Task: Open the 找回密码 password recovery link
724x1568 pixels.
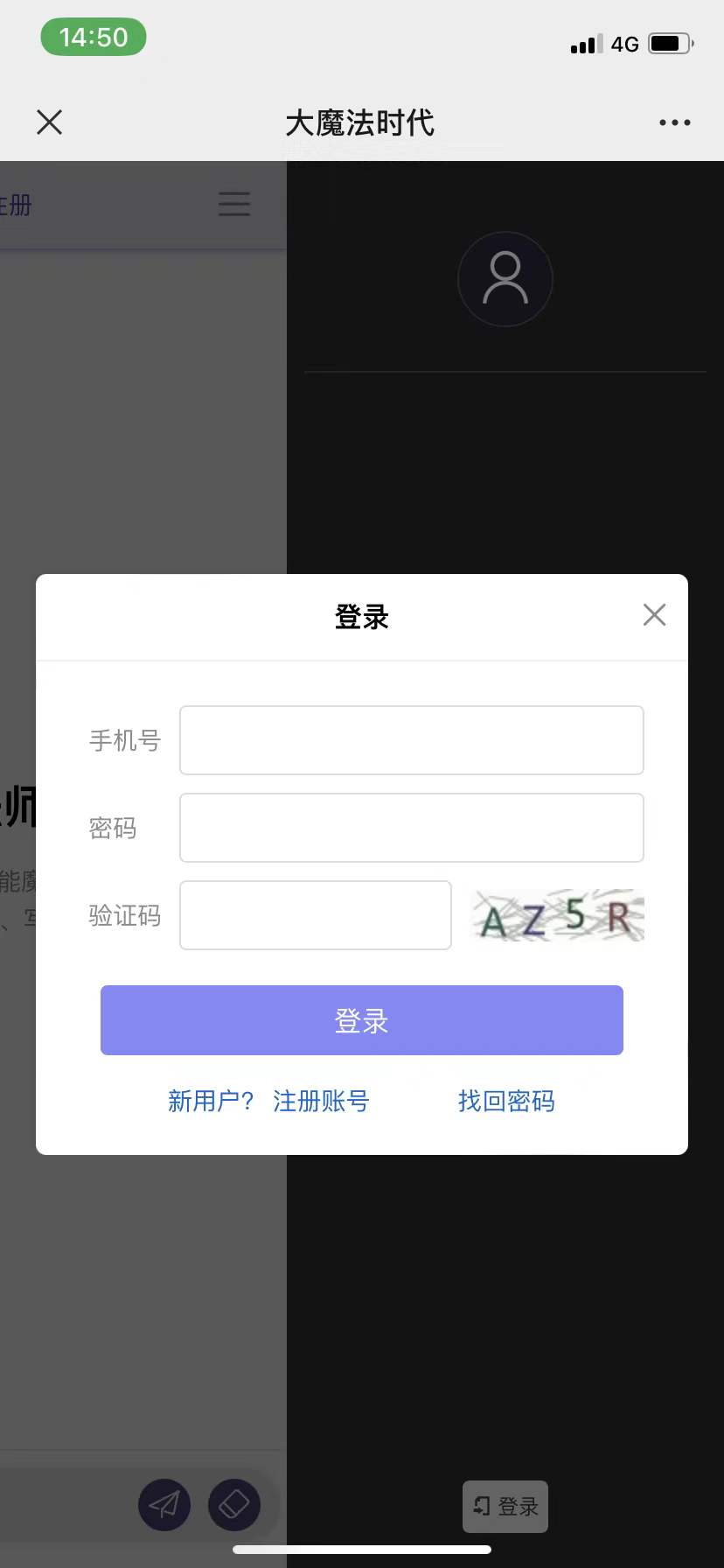Action: pyautogui.click(x=506, y=1101)
